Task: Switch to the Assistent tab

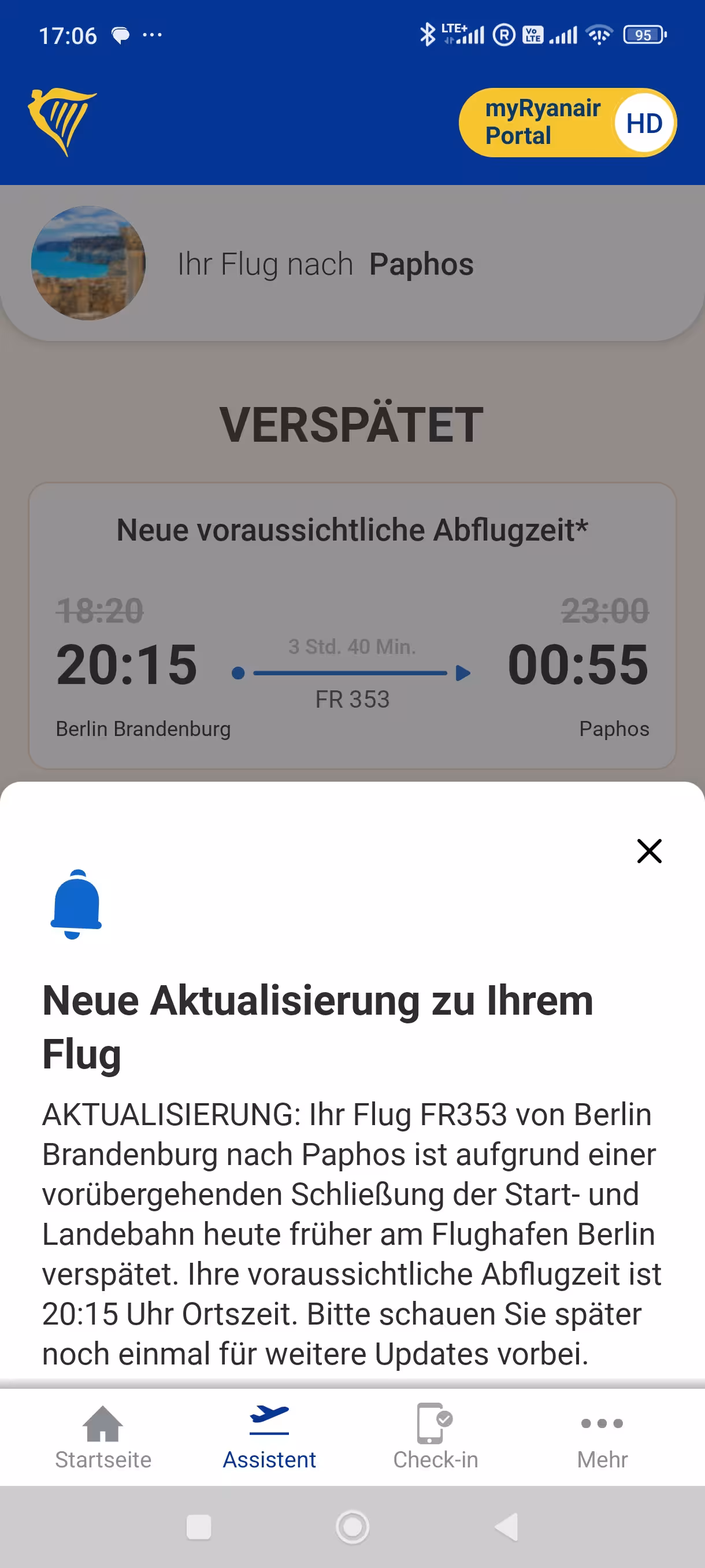Action: tap(269, 1437)
